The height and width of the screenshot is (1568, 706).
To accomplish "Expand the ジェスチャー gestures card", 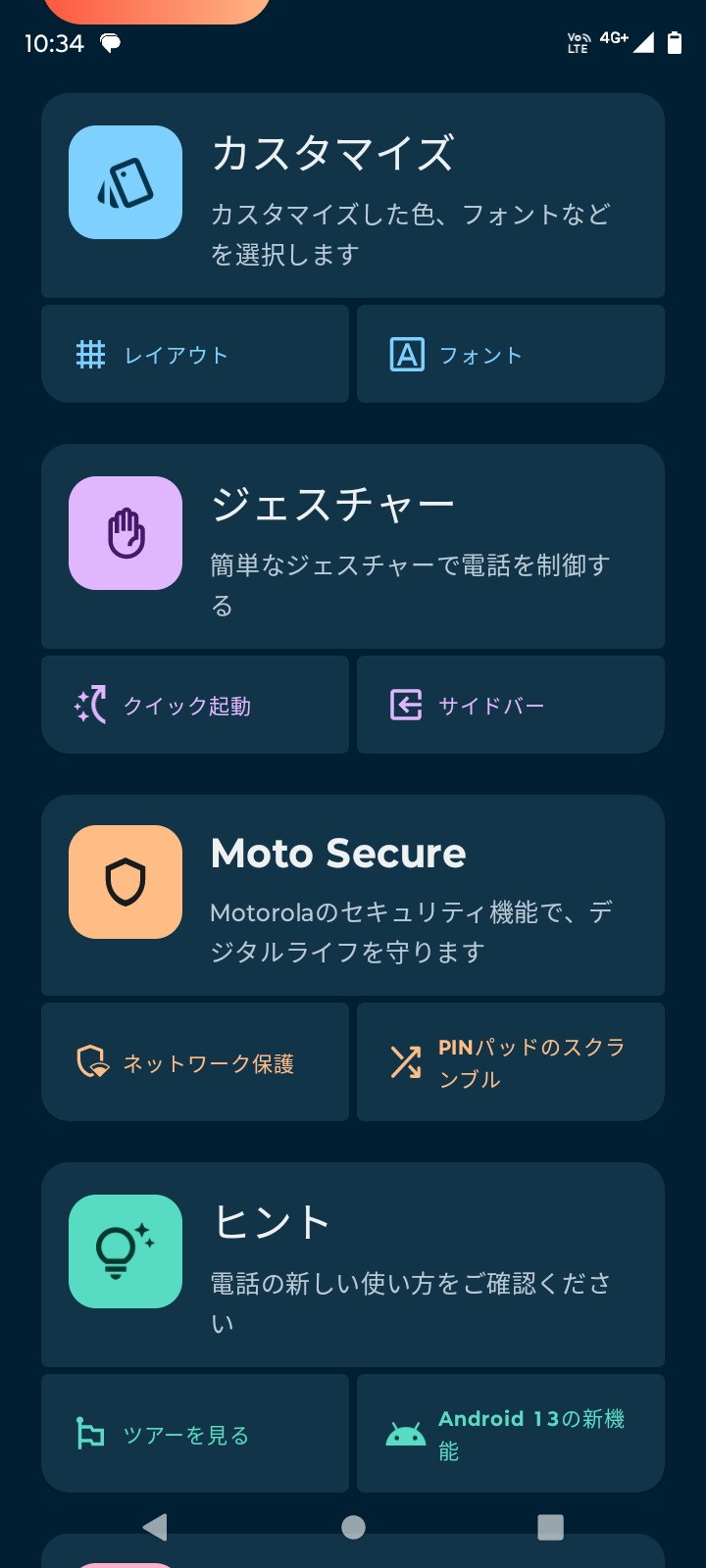I will tap(352, 547).
